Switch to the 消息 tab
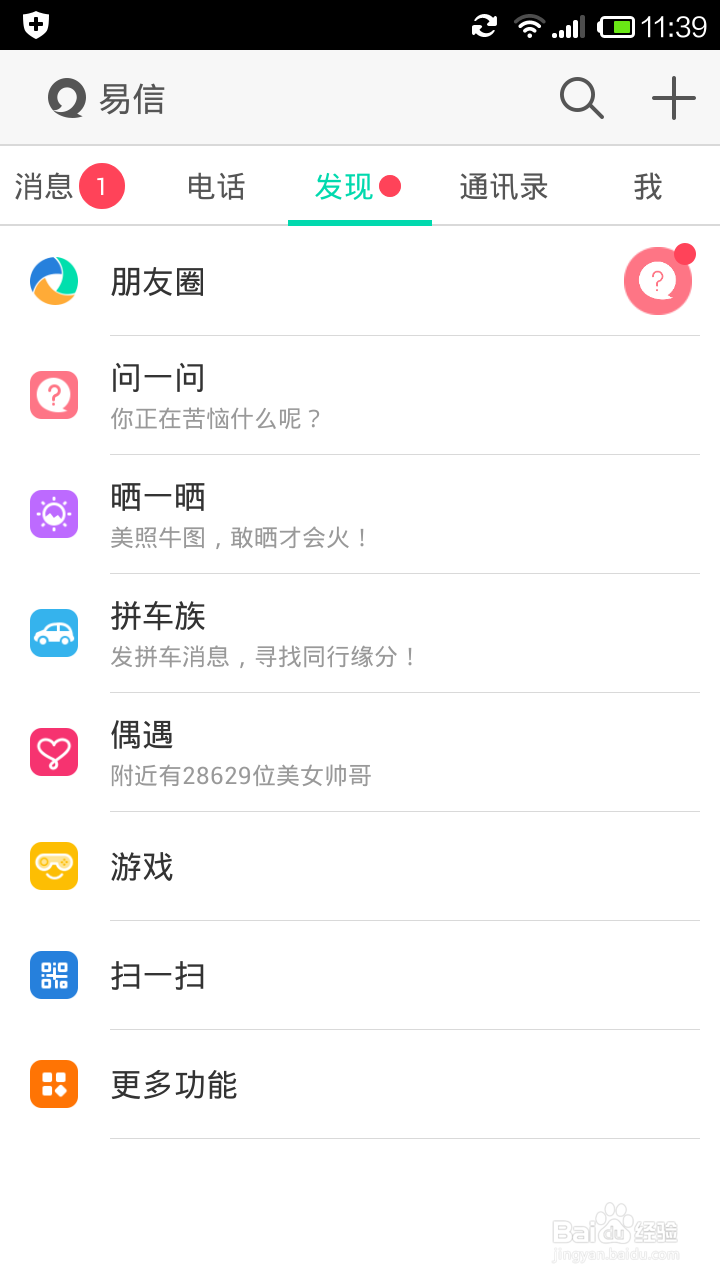The height and width of the screenshot is (1280, 720). tap(70, 187)
